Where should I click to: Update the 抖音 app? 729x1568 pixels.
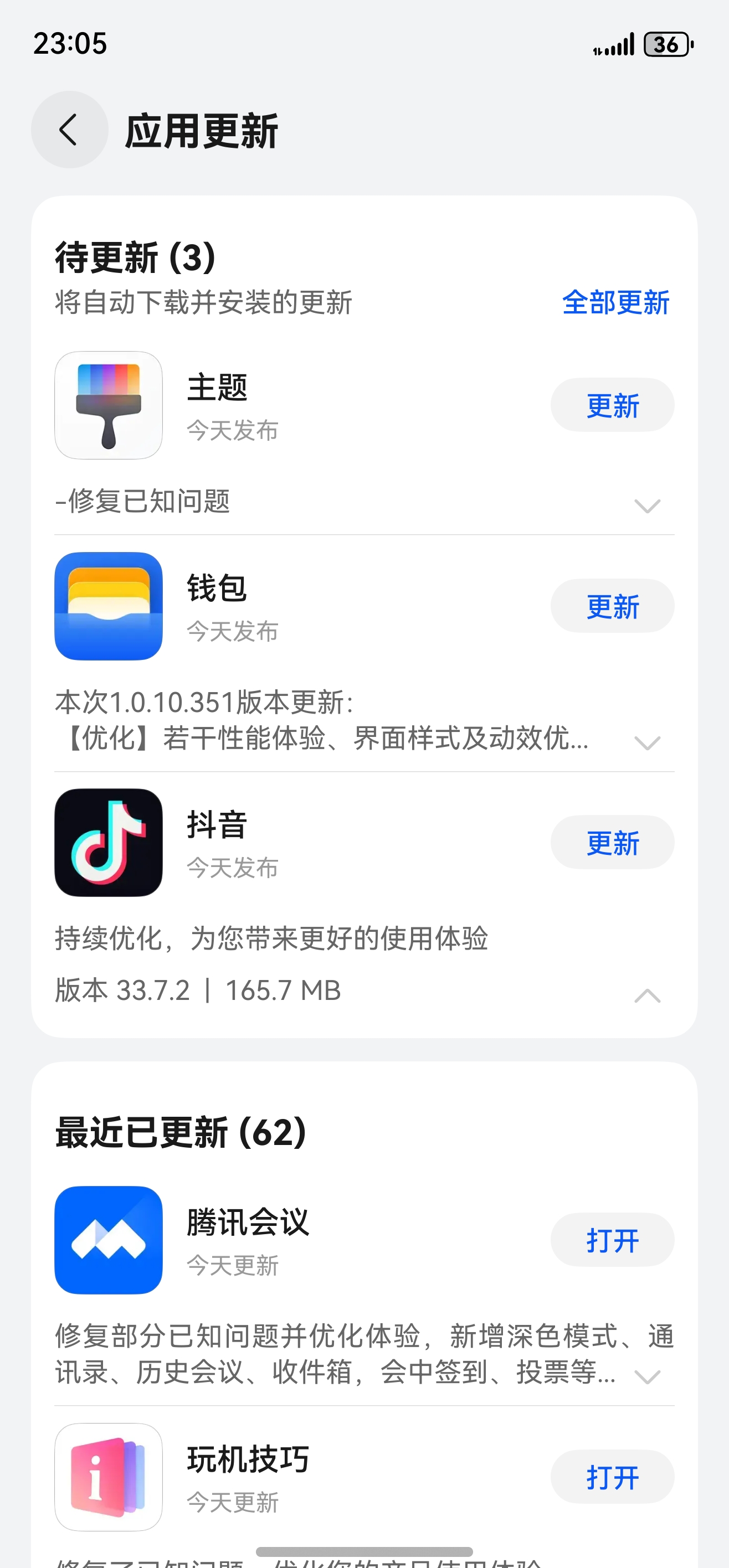click(x=612, y=843)
